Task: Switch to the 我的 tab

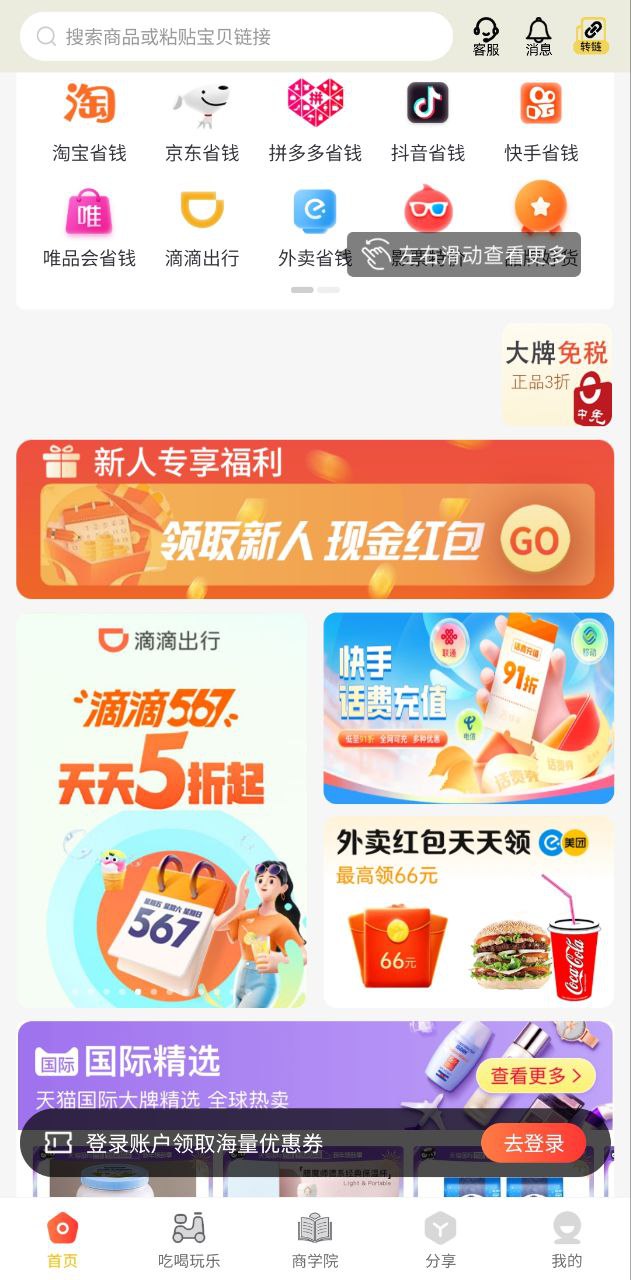Action: (567, 1240)
